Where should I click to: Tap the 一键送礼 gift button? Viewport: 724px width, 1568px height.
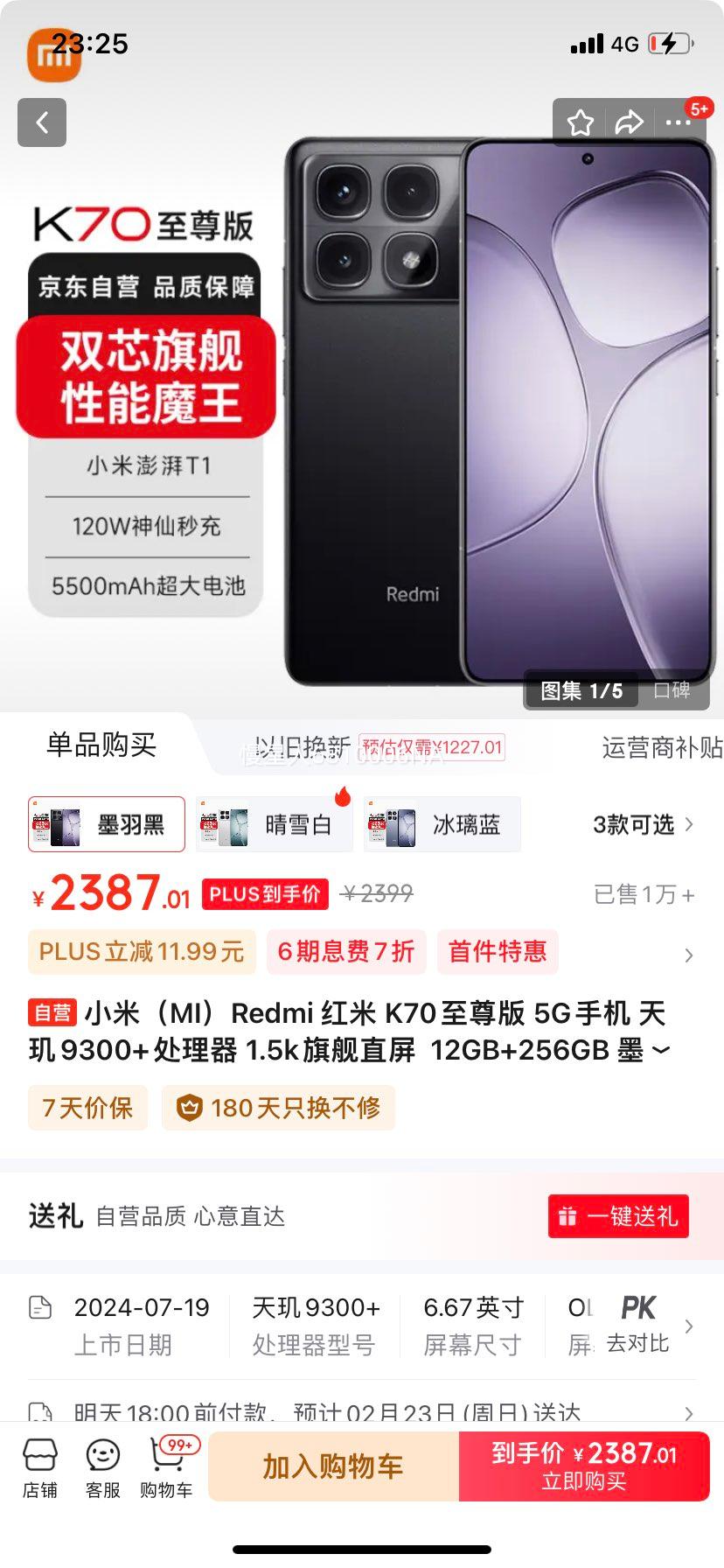click(617, 1215)
